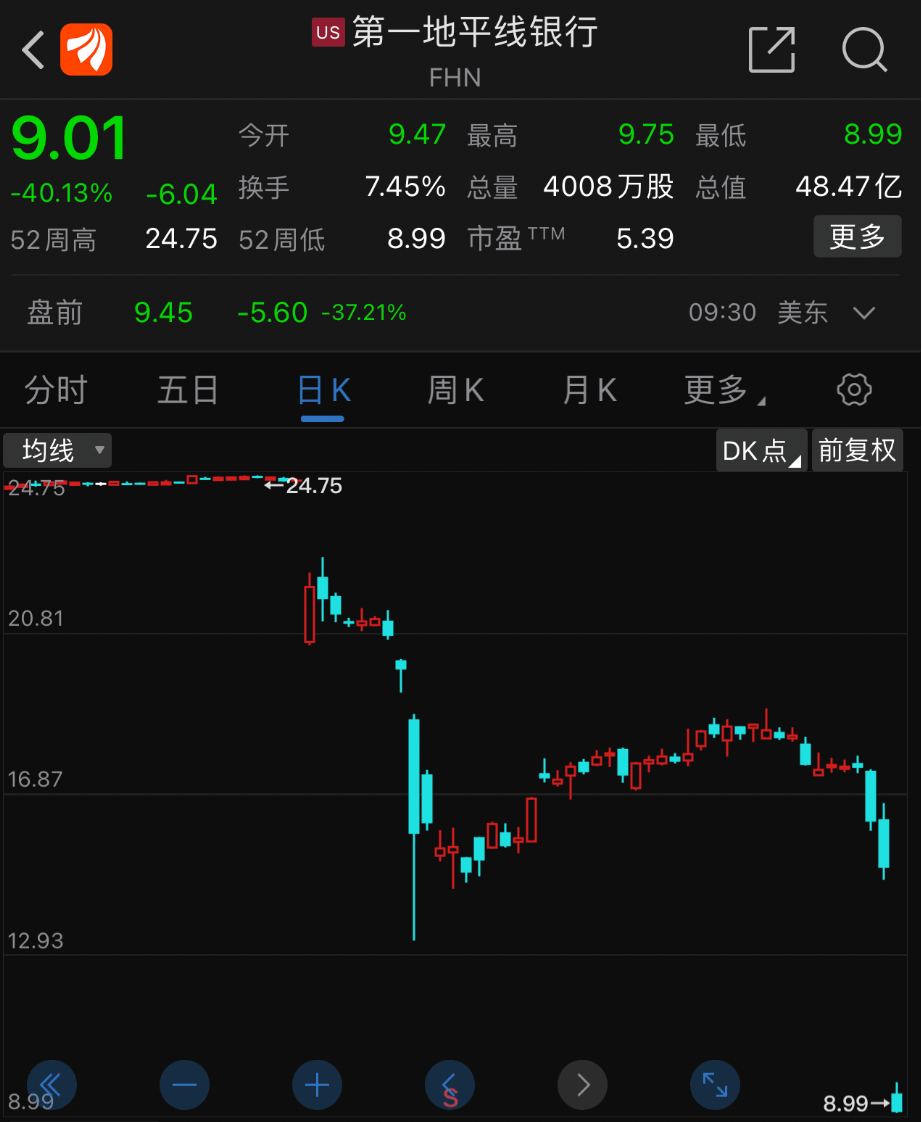Jump to earliest candles with double-left arrow

click(51, 1084)
